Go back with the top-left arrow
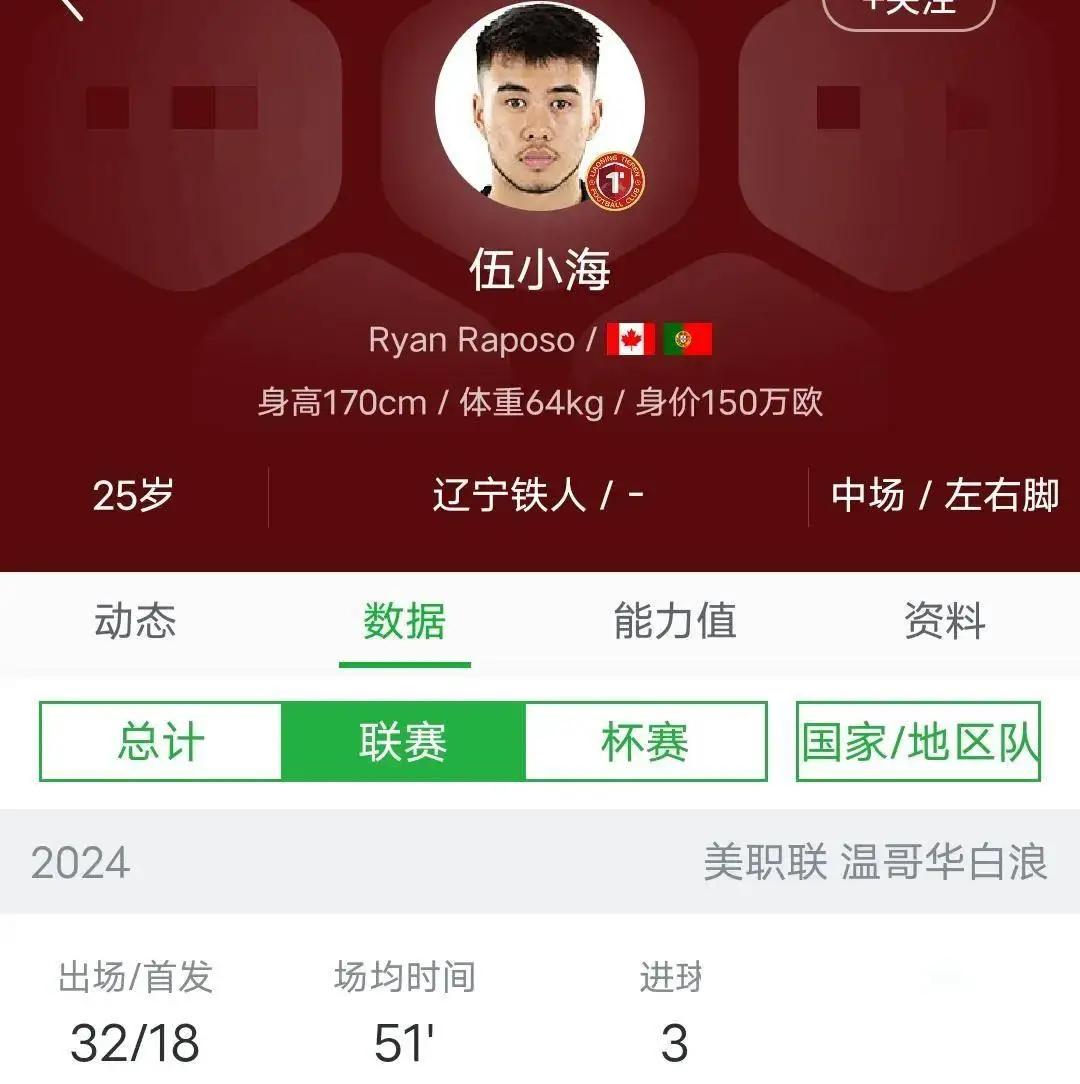This screenshot has width=1080, height=1084. pyautogui.click(x=72, y=8)
